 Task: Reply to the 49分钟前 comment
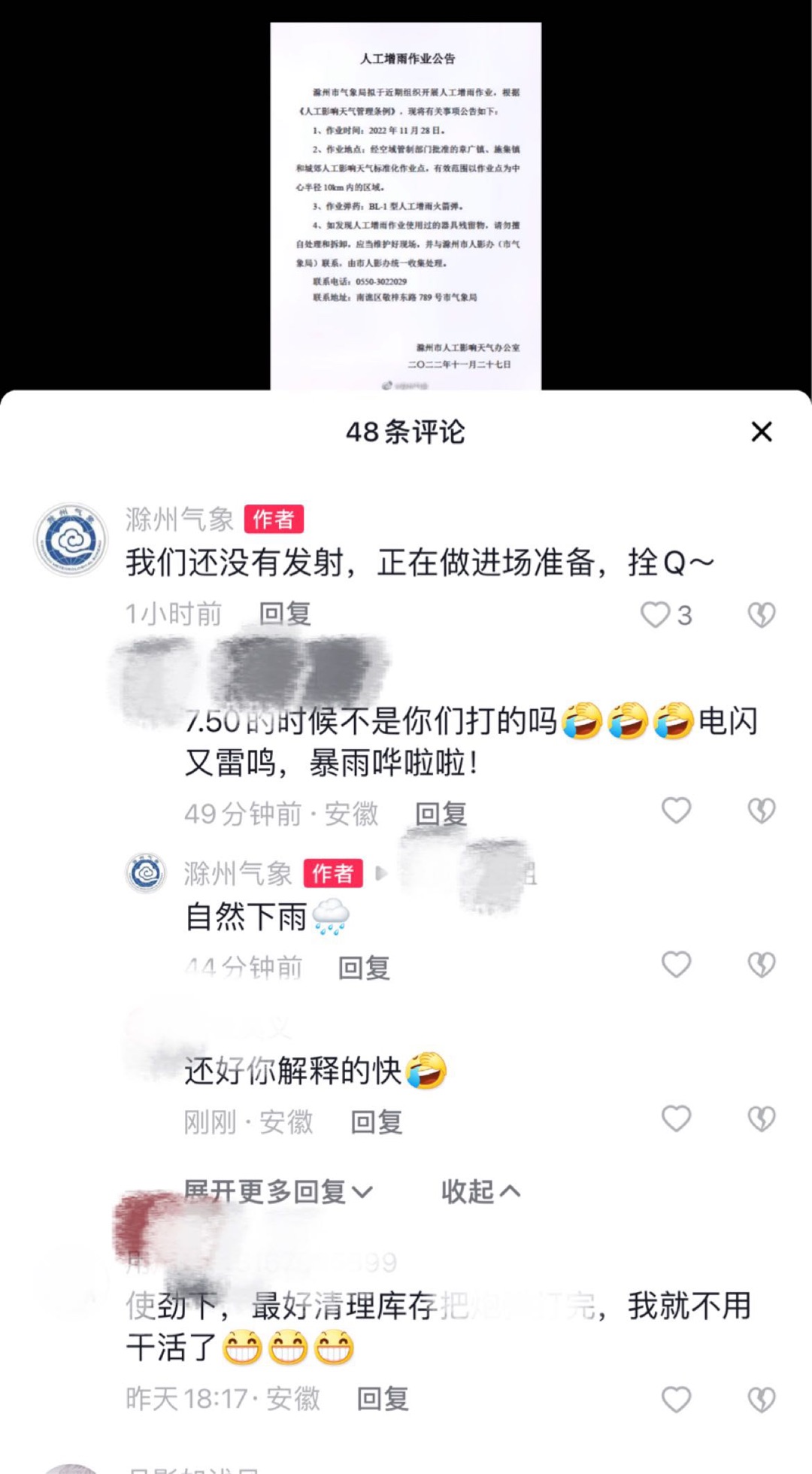[441, 814]
